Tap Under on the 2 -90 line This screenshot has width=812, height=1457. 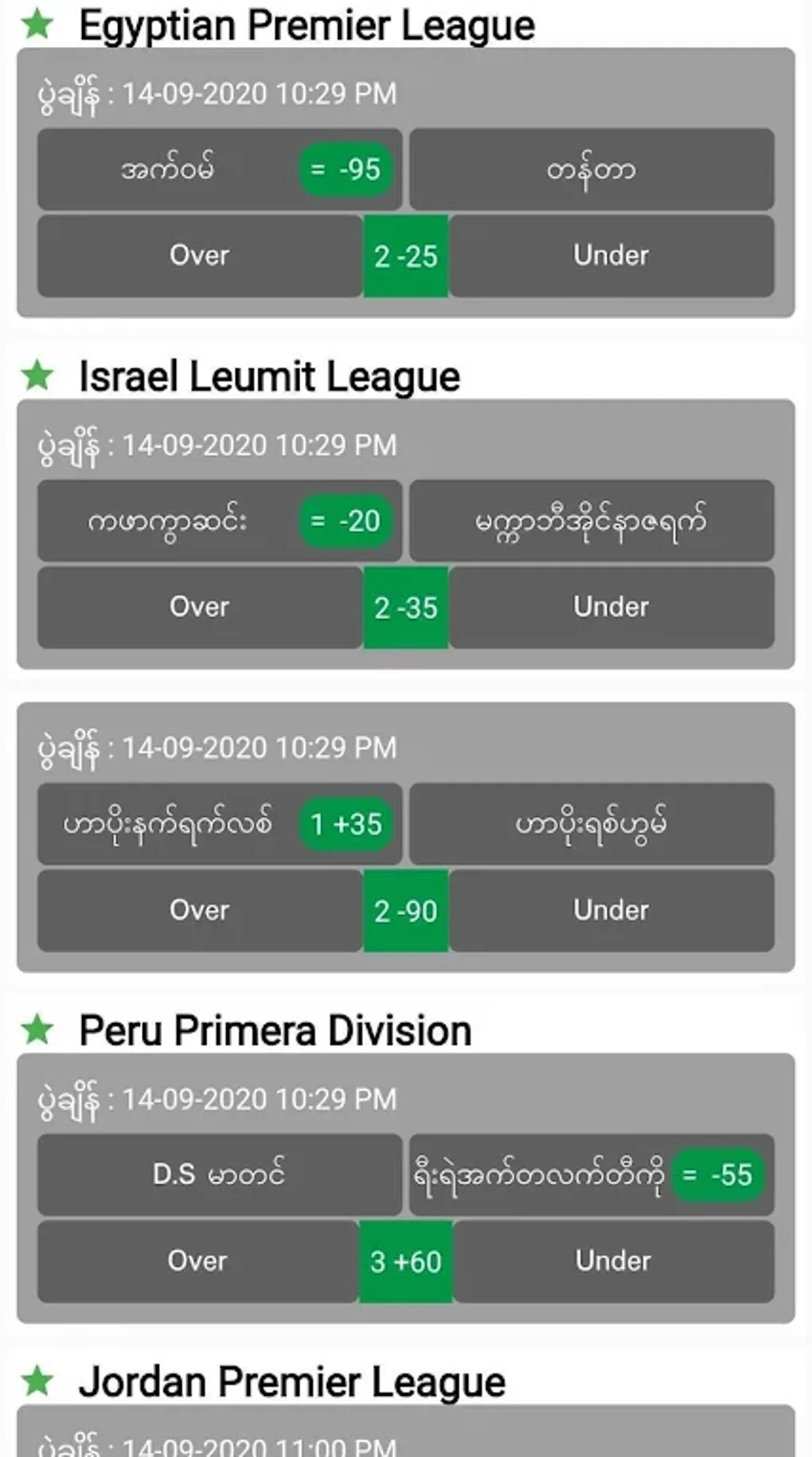(611, 910)
